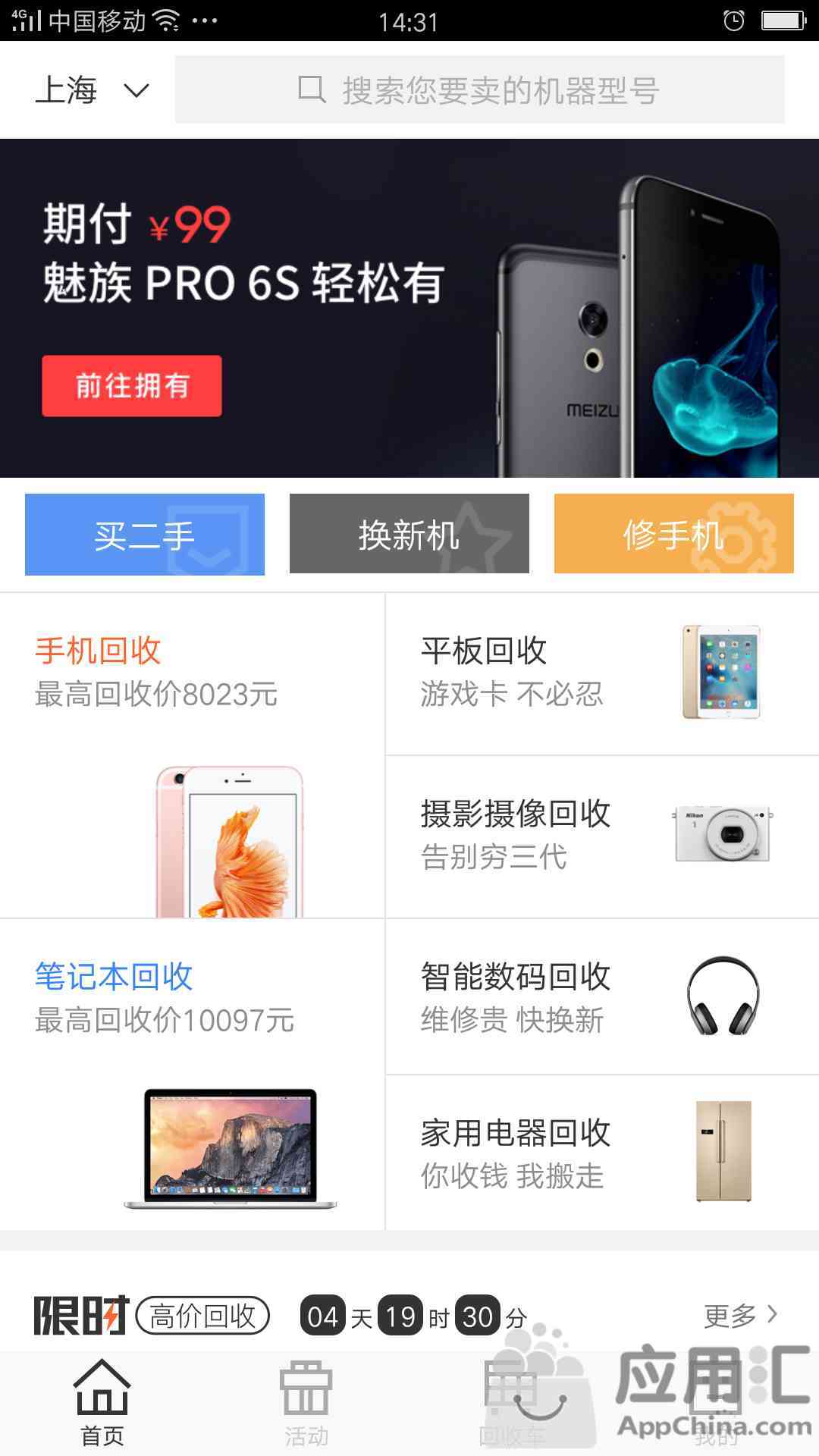
Task: Open 修手机 section
Action: pyautogui.click(x=673, y=535)
